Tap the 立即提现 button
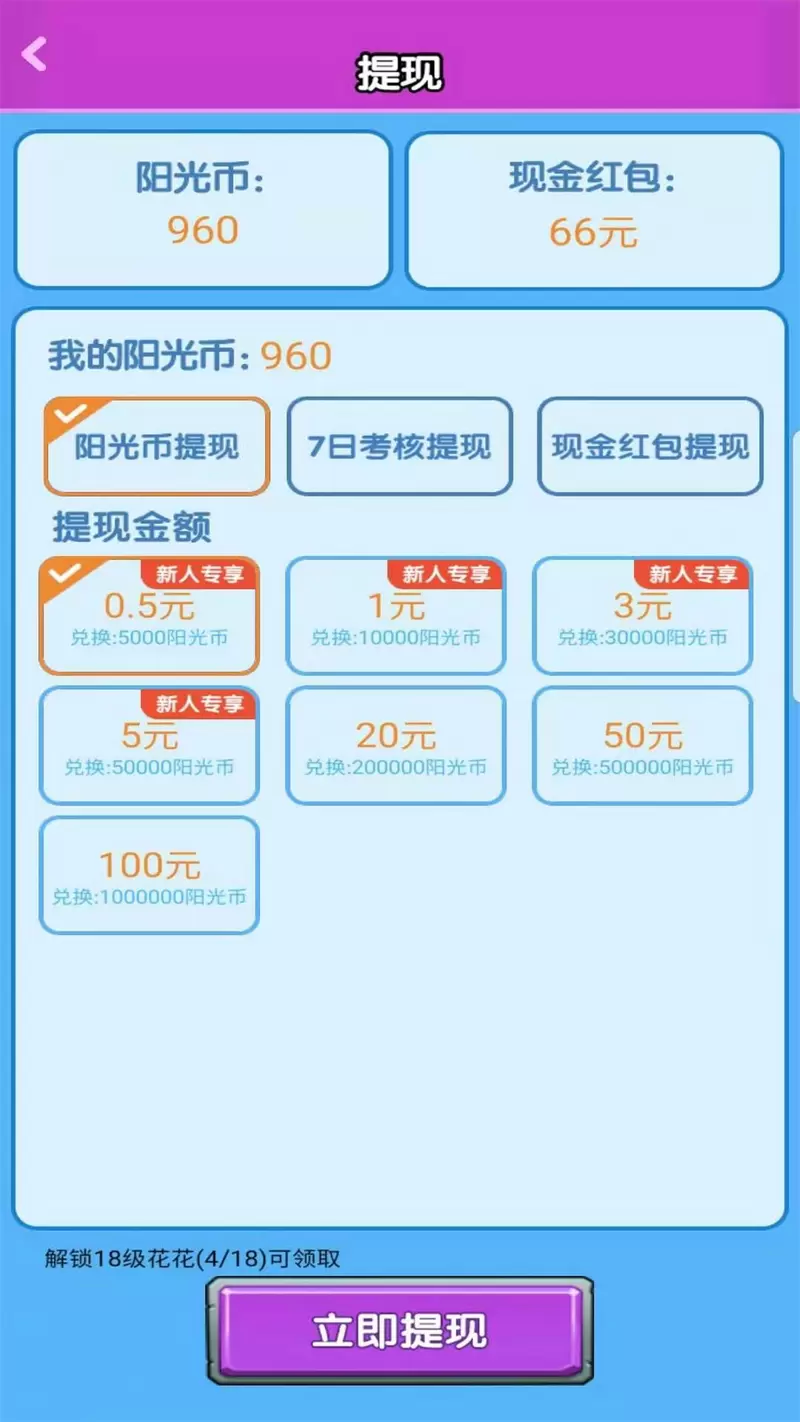800x1422 pixels. click(x=399, y=1331)
